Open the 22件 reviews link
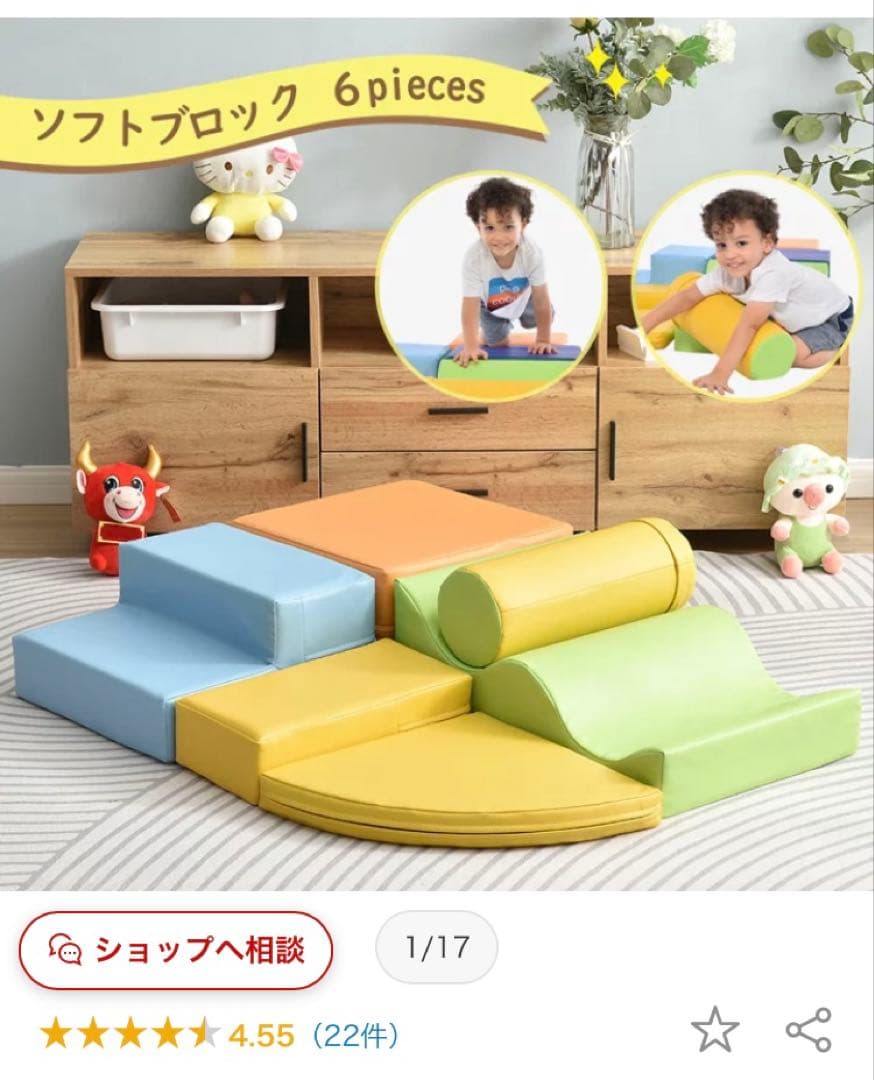 355,1034
